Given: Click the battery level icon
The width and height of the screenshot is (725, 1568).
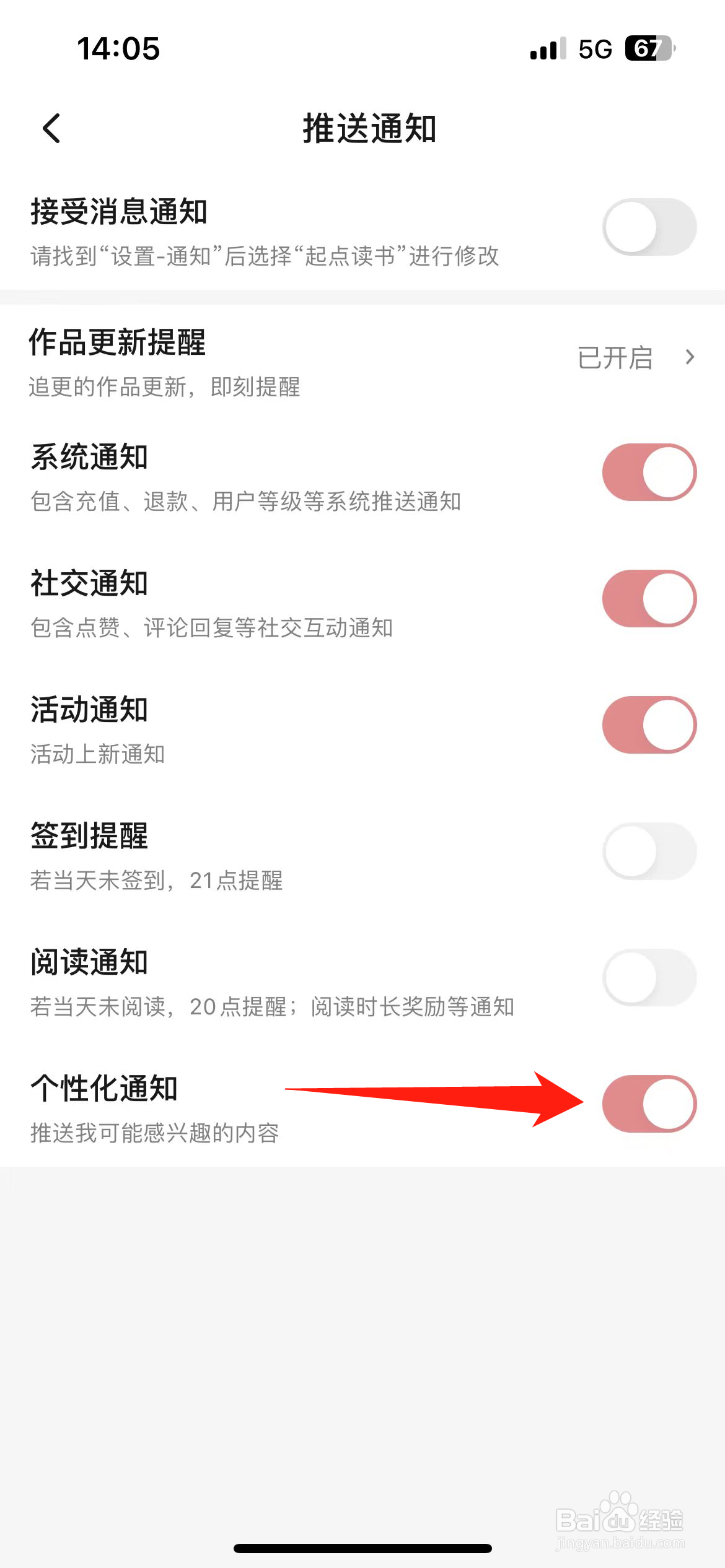Looking at the screenshot, I should (x=648, y=48).
